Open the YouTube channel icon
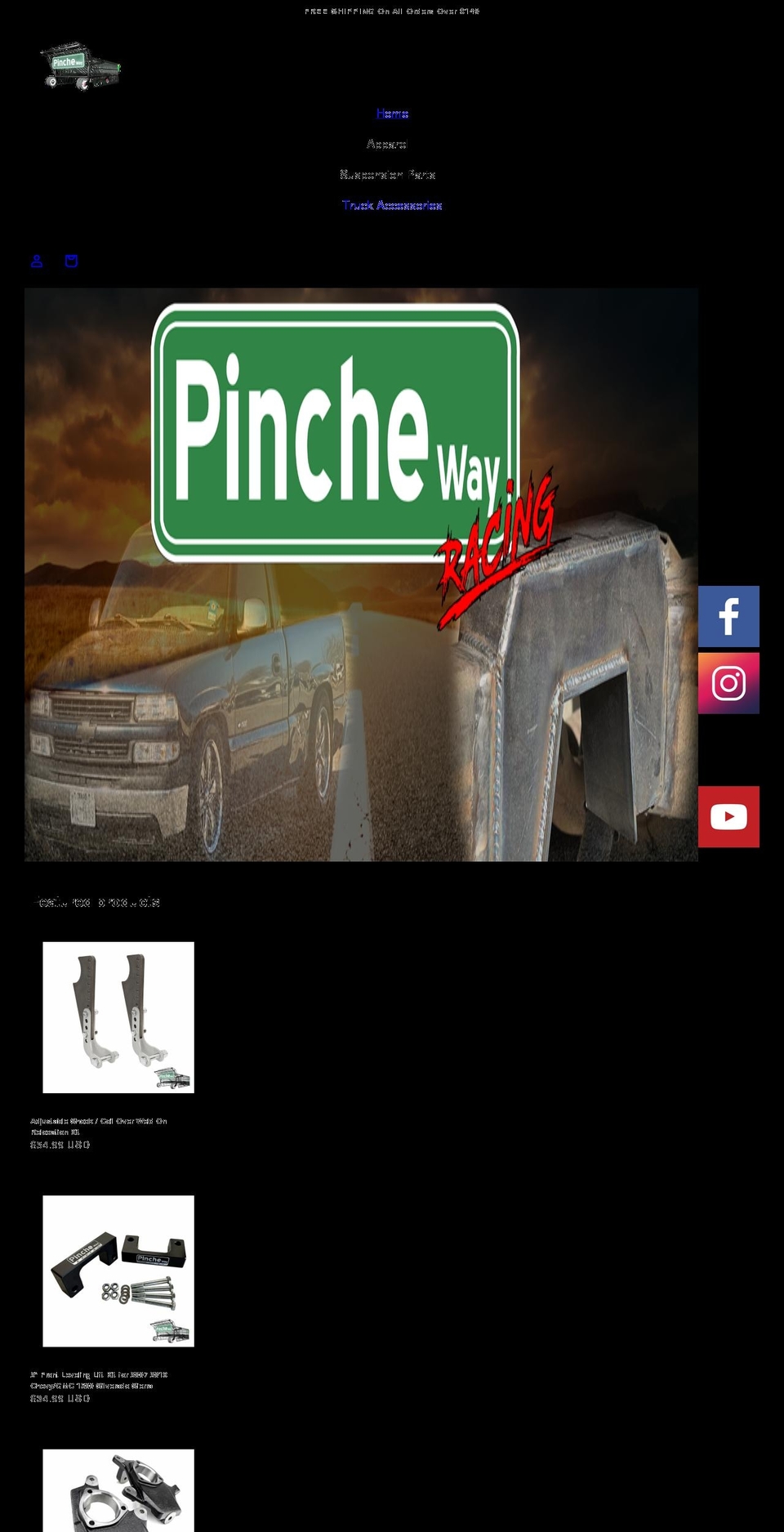Image resolution: width=784 pixels, height=1532 pixels. click(x=728, y=816)
